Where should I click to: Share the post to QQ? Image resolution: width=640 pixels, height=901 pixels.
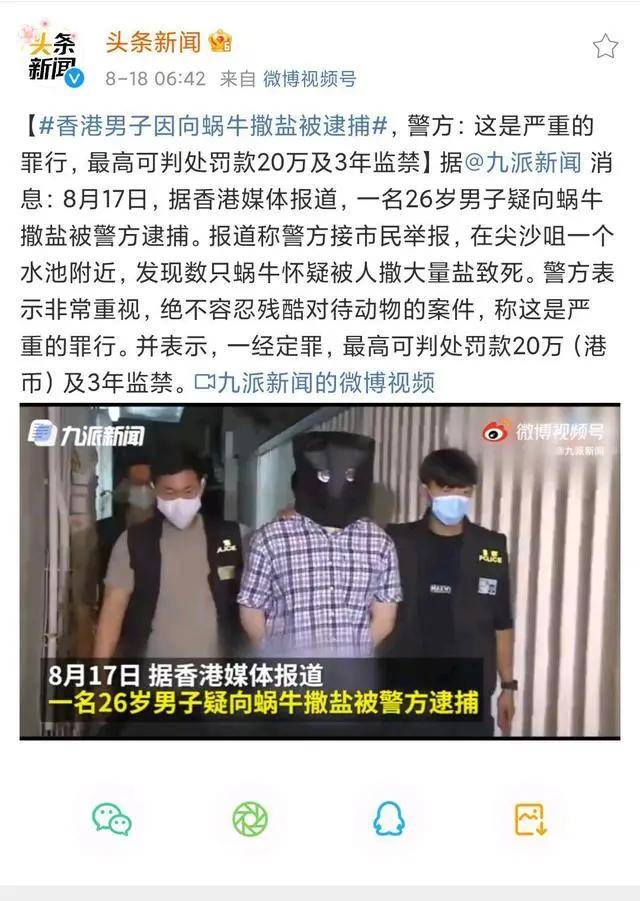point(389,819)
